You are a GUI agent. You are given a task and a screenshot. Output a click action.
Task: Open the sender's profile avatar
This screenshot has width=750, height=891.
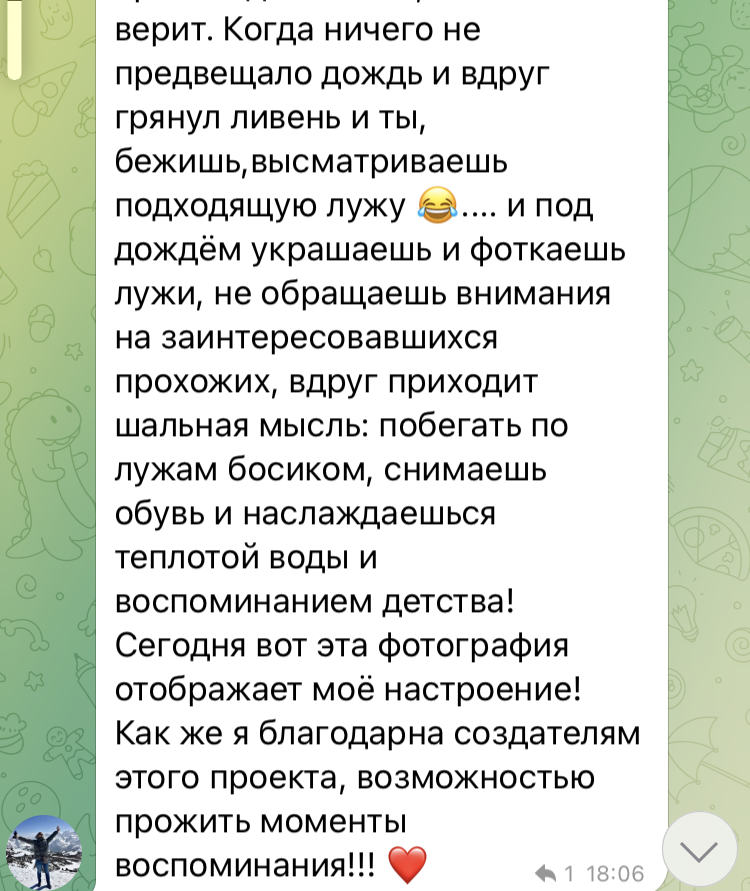pyautogui.click(x=43, y=851)
